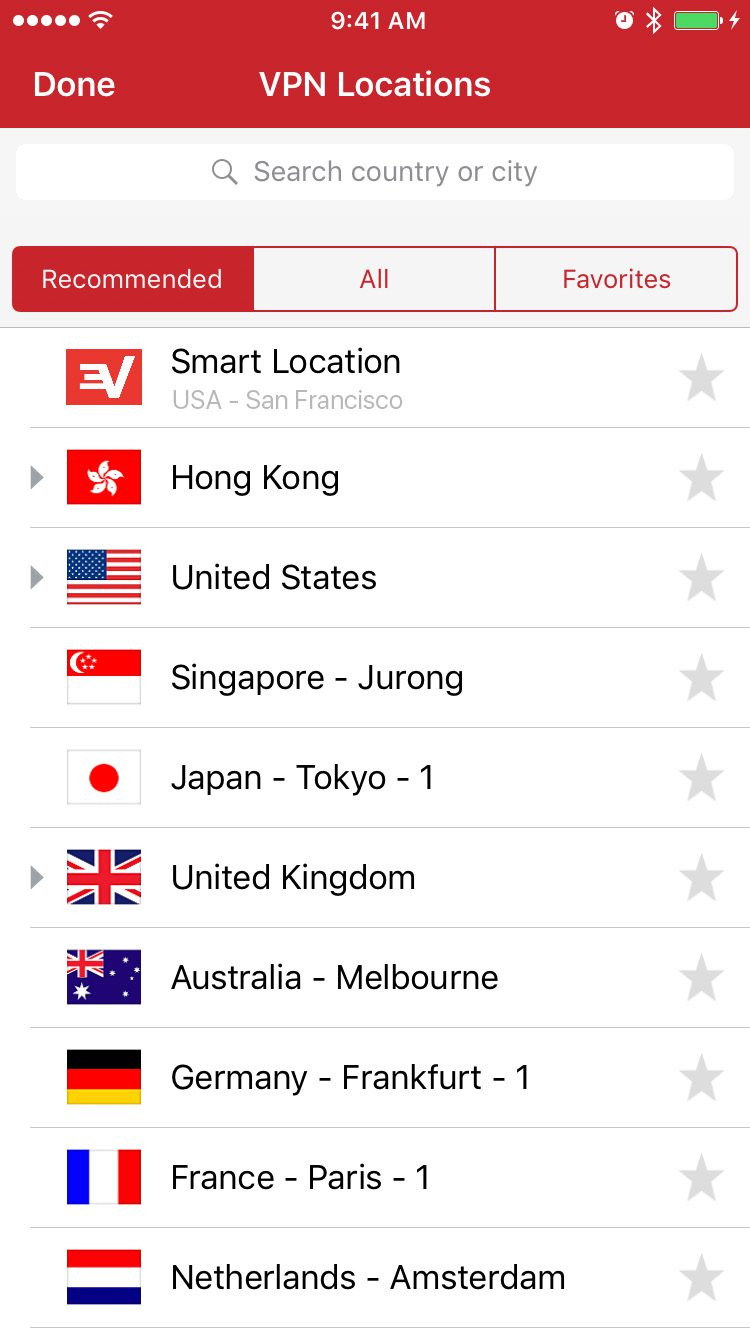Click the Australia flag icon
Image resolution: width=750 pixels, height=1334 pixels.
(103, 977)
